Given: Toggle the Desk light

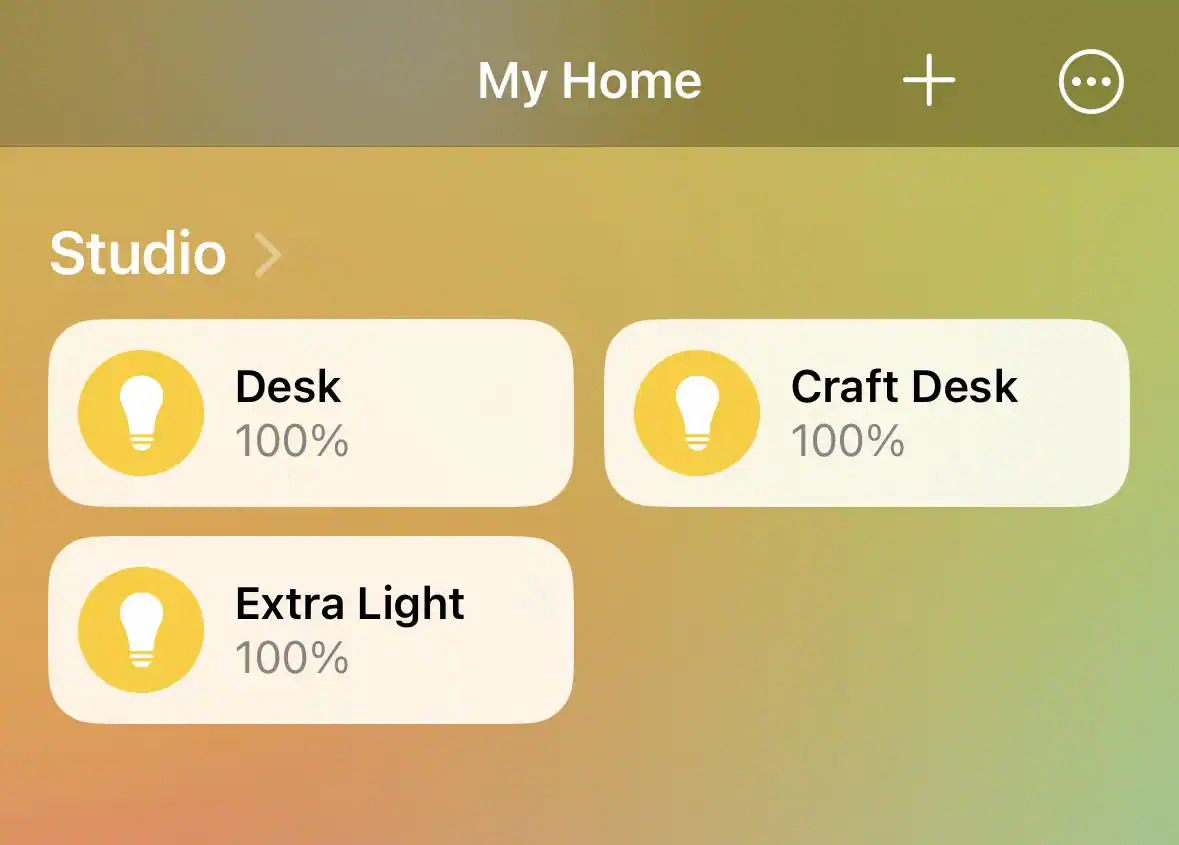Looking at the screenshot, I should click(141, 413).
